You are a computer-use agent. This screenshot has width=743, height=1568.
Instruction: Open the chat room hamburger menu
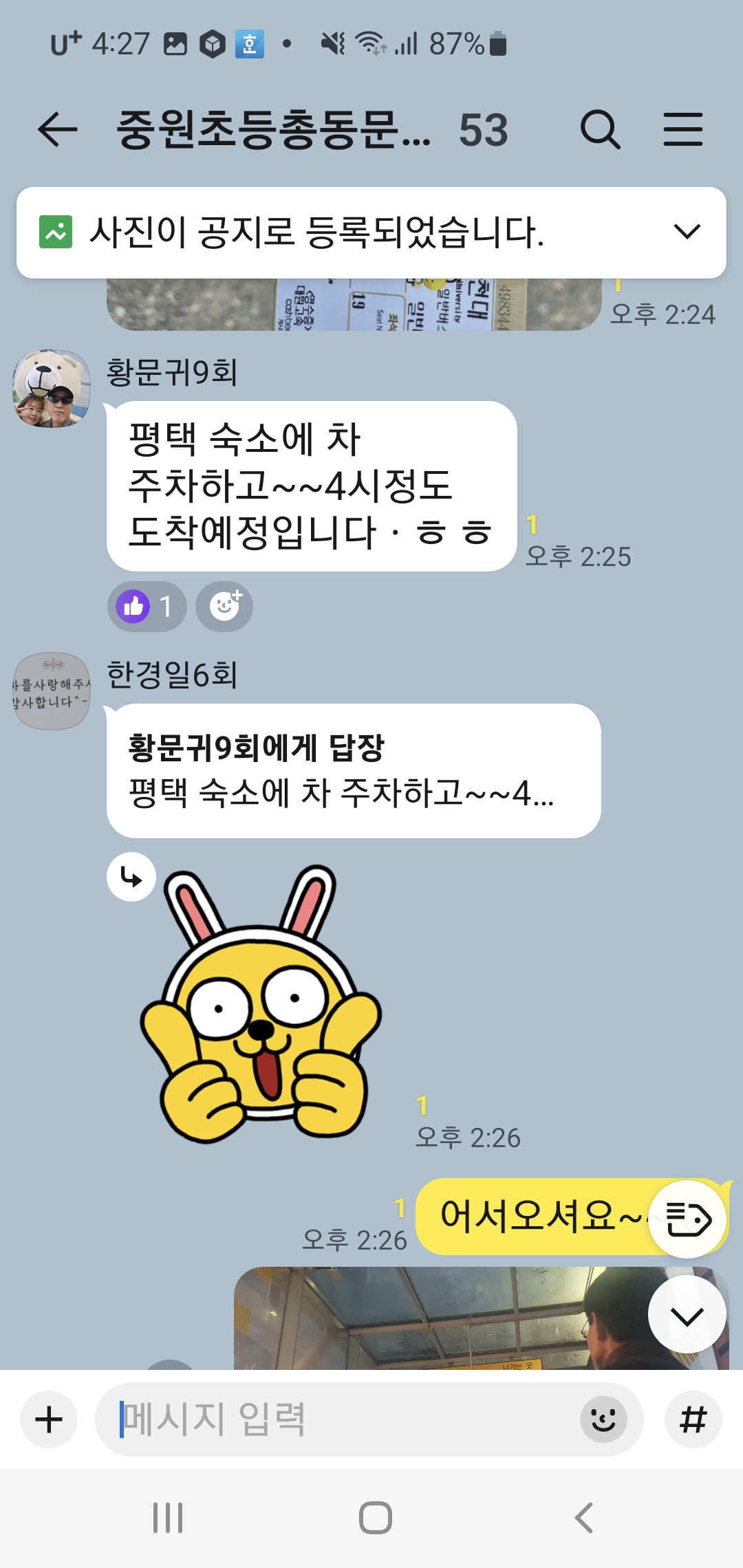click(x=682, y=130)
